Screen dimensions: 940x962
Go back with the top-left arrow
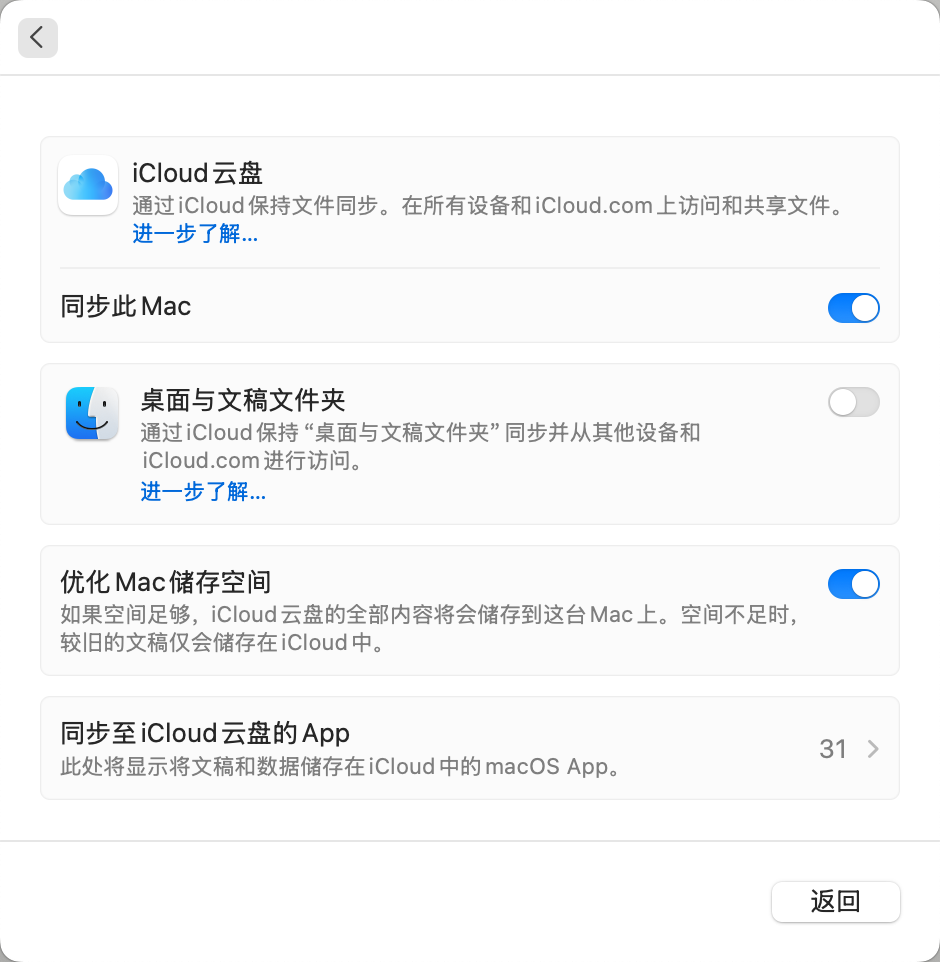click(x=38, y=38)
